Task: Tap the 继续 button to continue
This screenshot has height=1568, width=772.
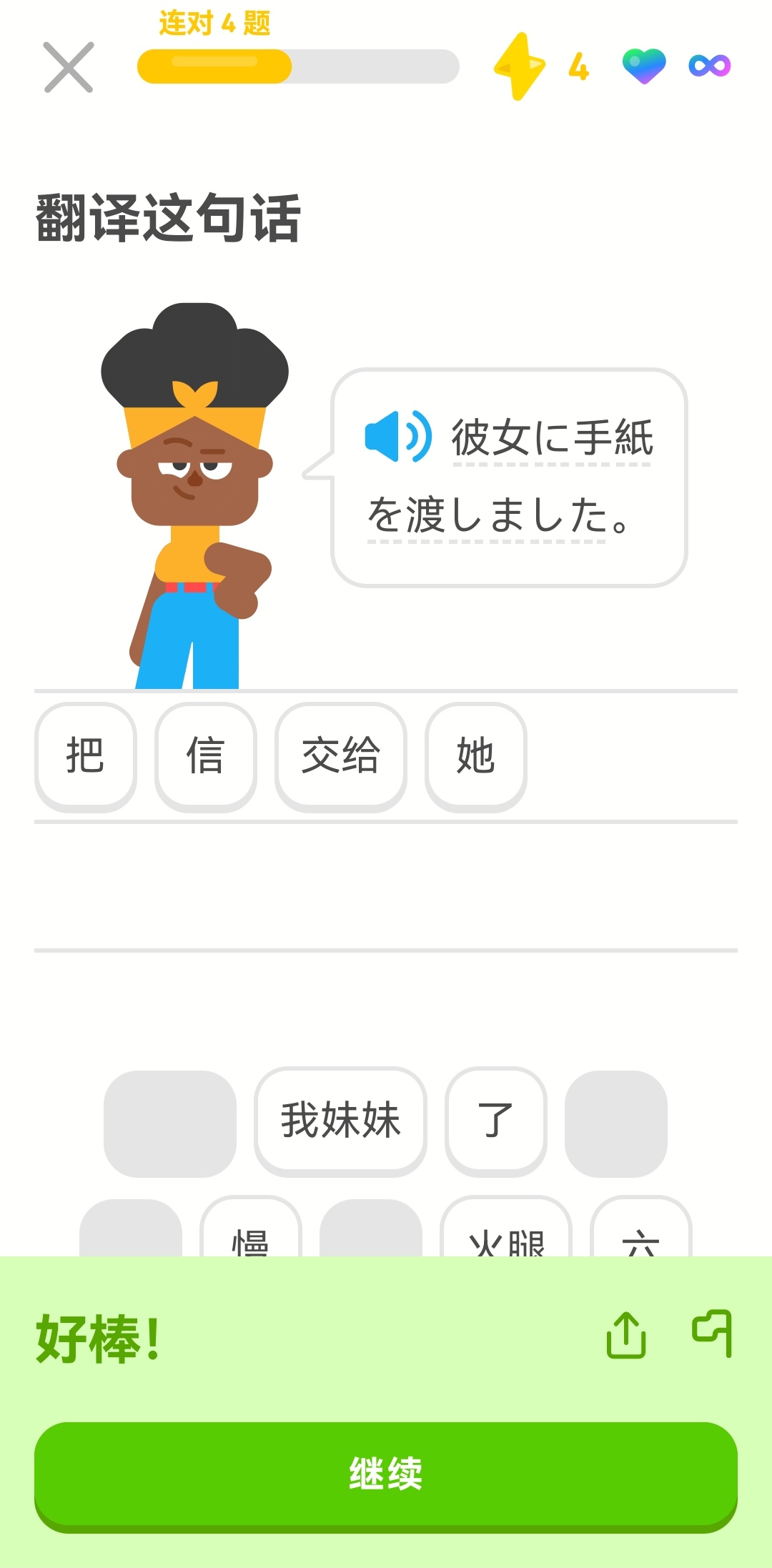Action: [x=386, y=1474]
